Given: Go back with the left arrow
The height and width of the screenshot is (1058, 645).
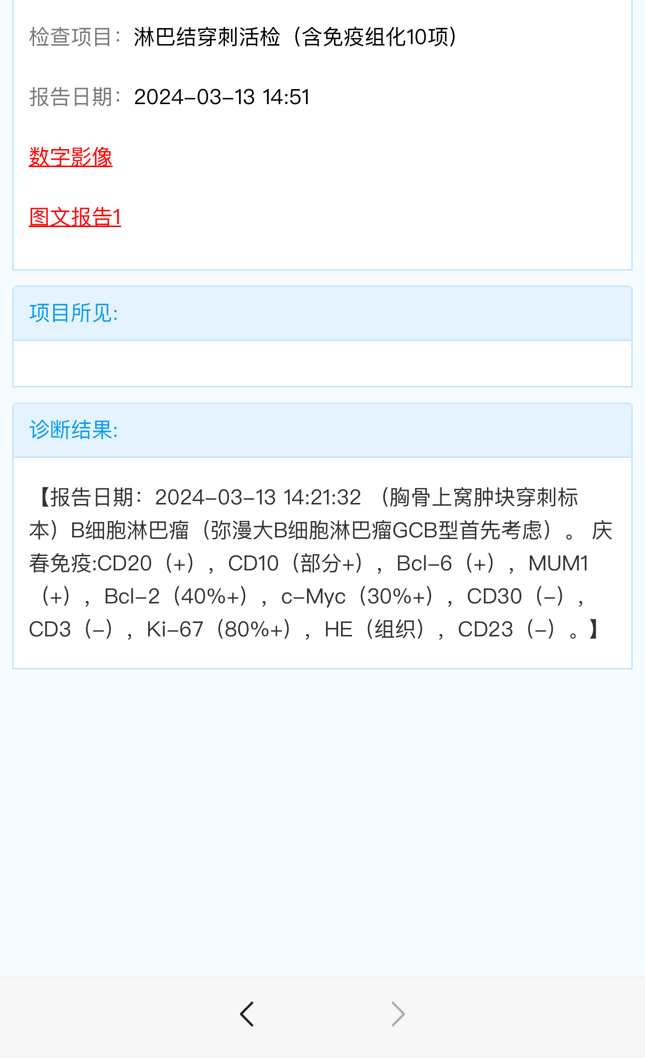Looking at the screenshot, I should [x=247, y=1013].
